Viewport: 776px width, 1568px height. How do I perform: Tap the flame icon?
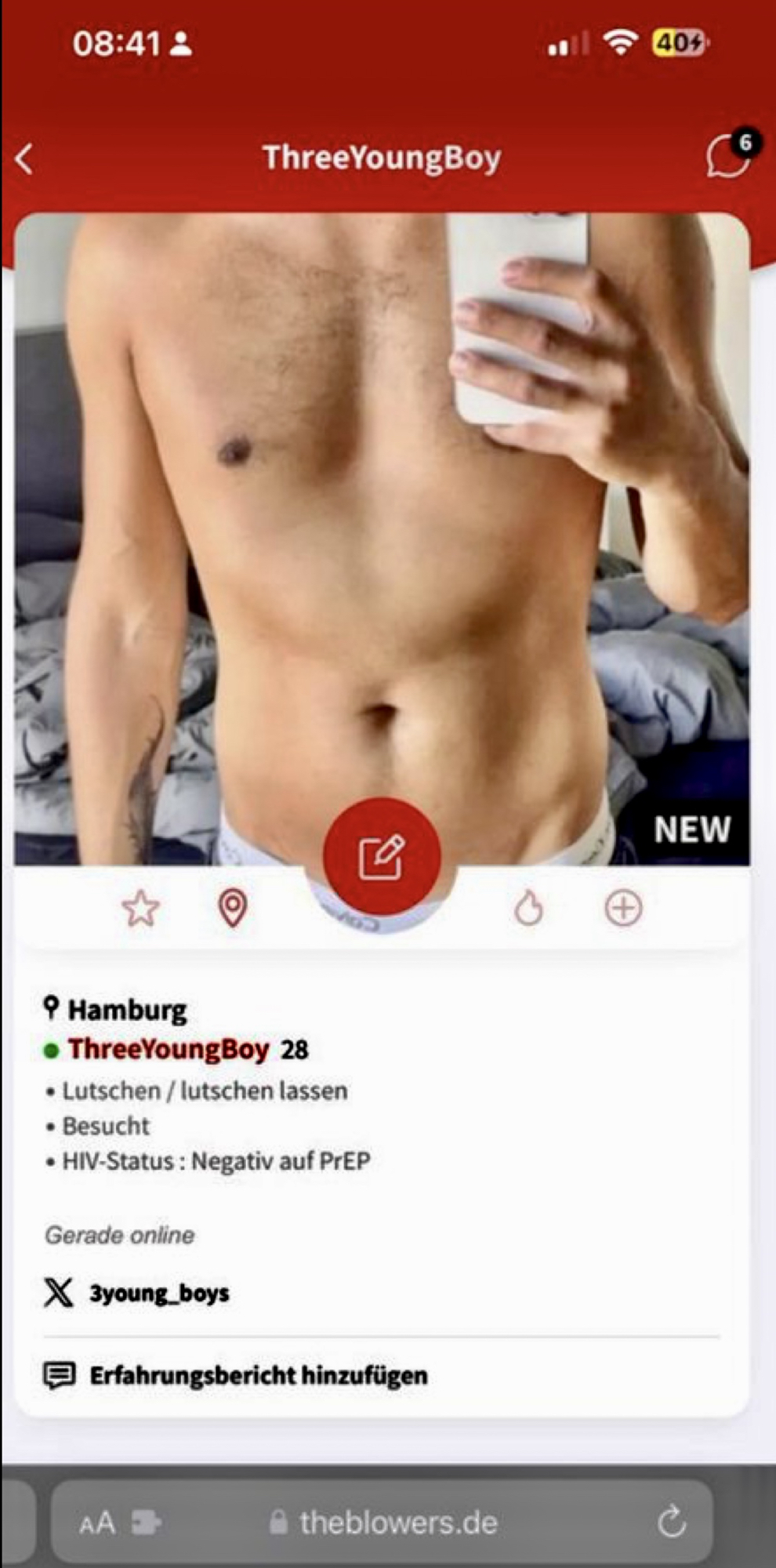[528, 908]
